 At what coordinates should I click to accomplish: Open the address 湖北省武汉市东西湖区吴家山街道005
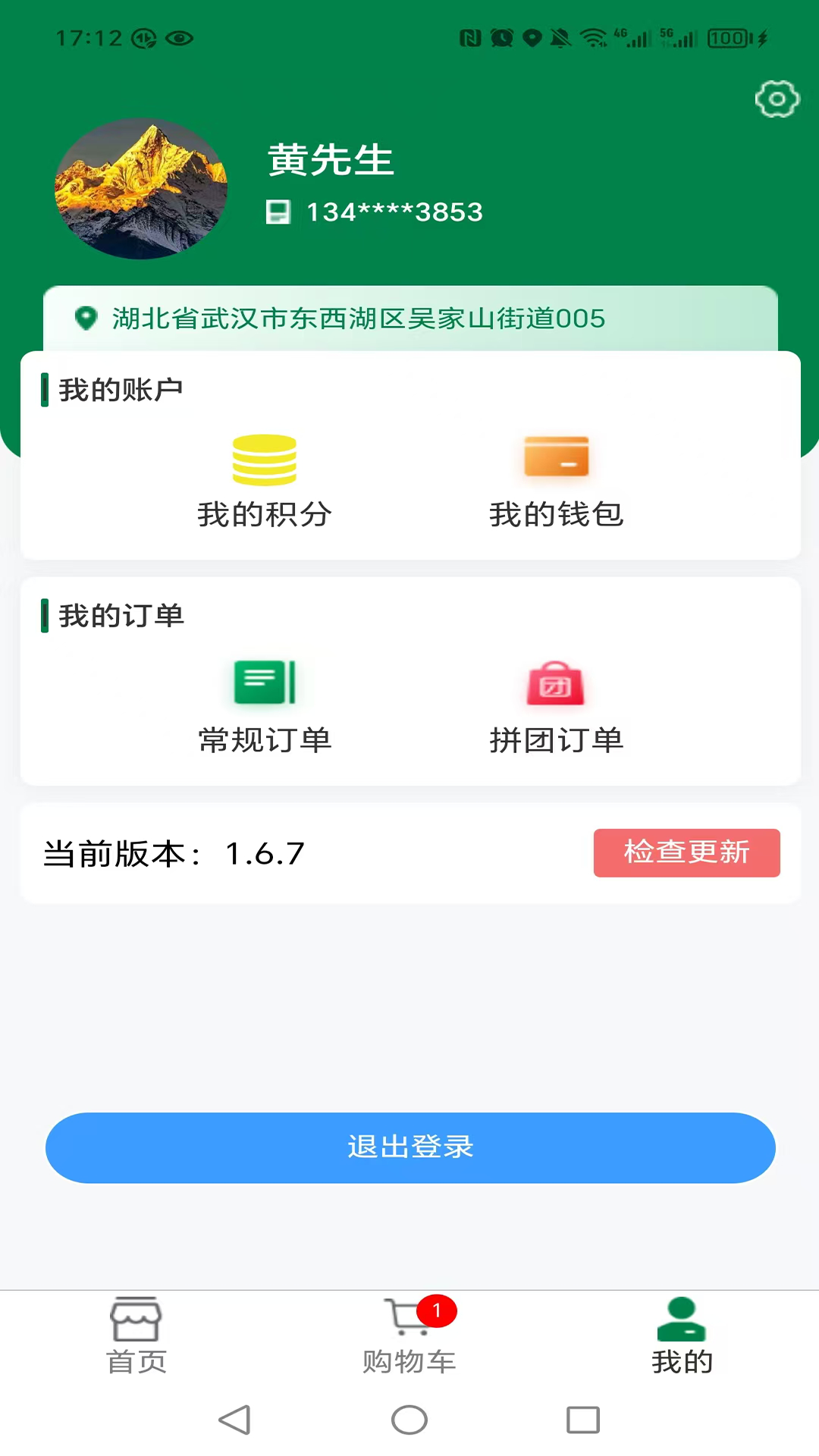[358, 318]
